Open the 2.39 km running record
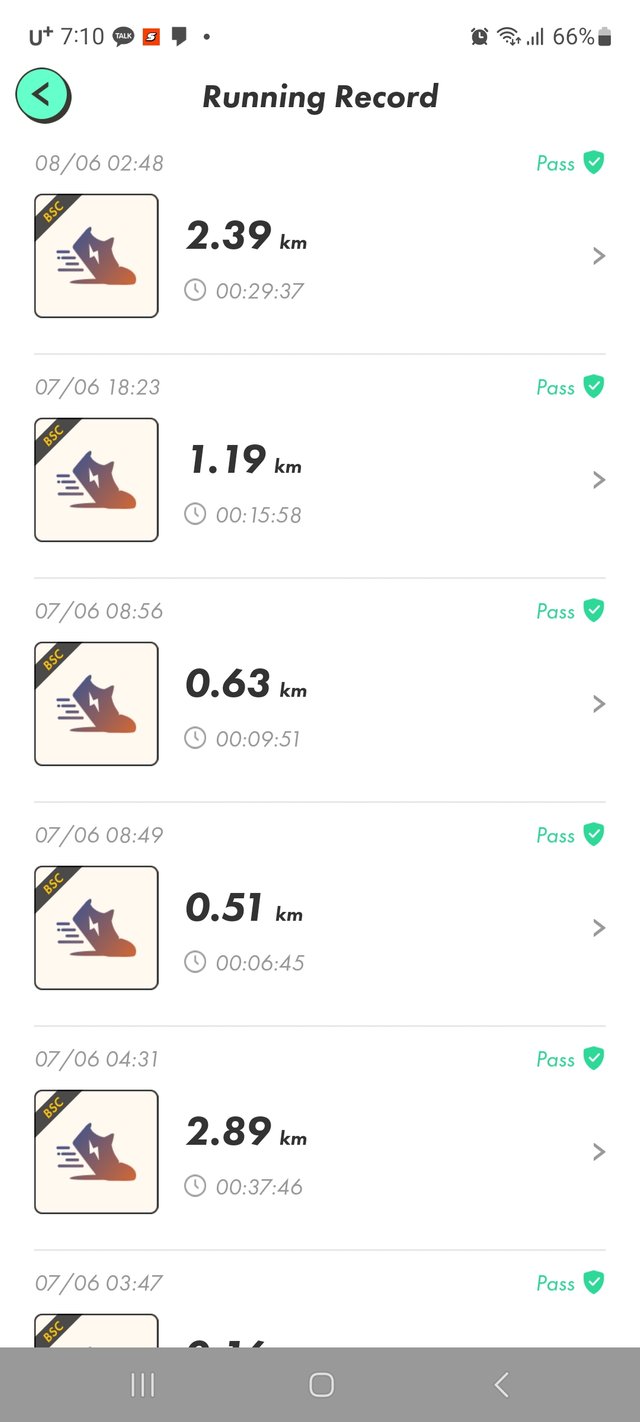This screenshot has height=1422, width=640. click(x=320, y=242)
